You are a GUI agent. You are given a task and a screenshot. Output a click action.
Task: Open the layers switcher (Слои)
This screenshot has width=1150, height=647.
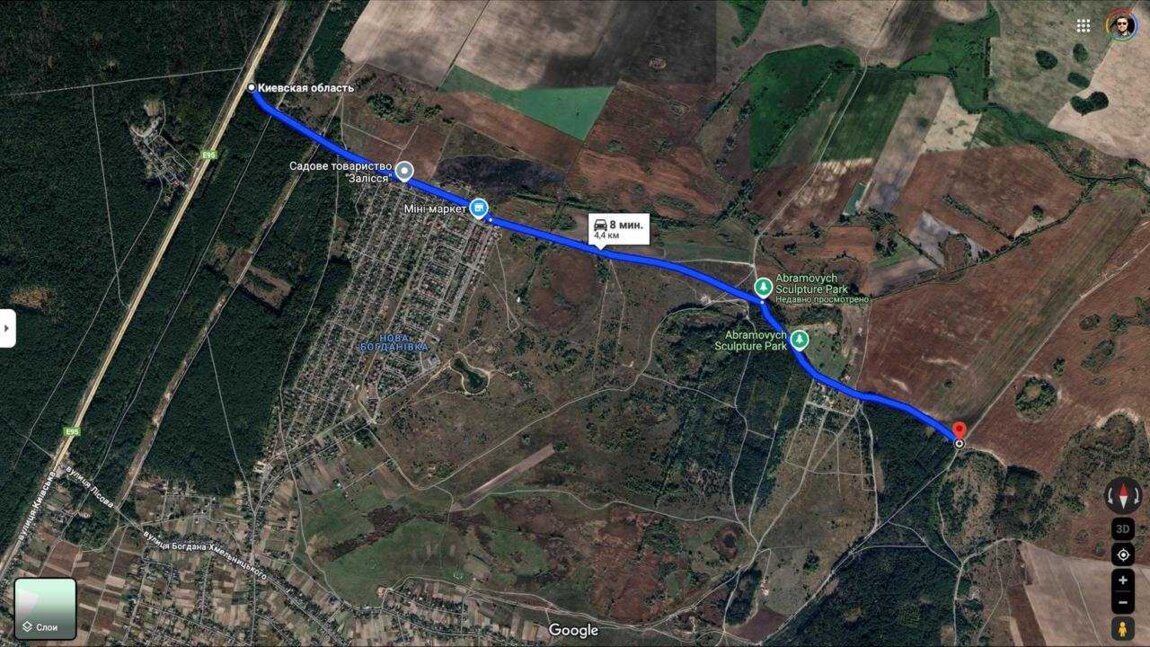tap(45, 608)
